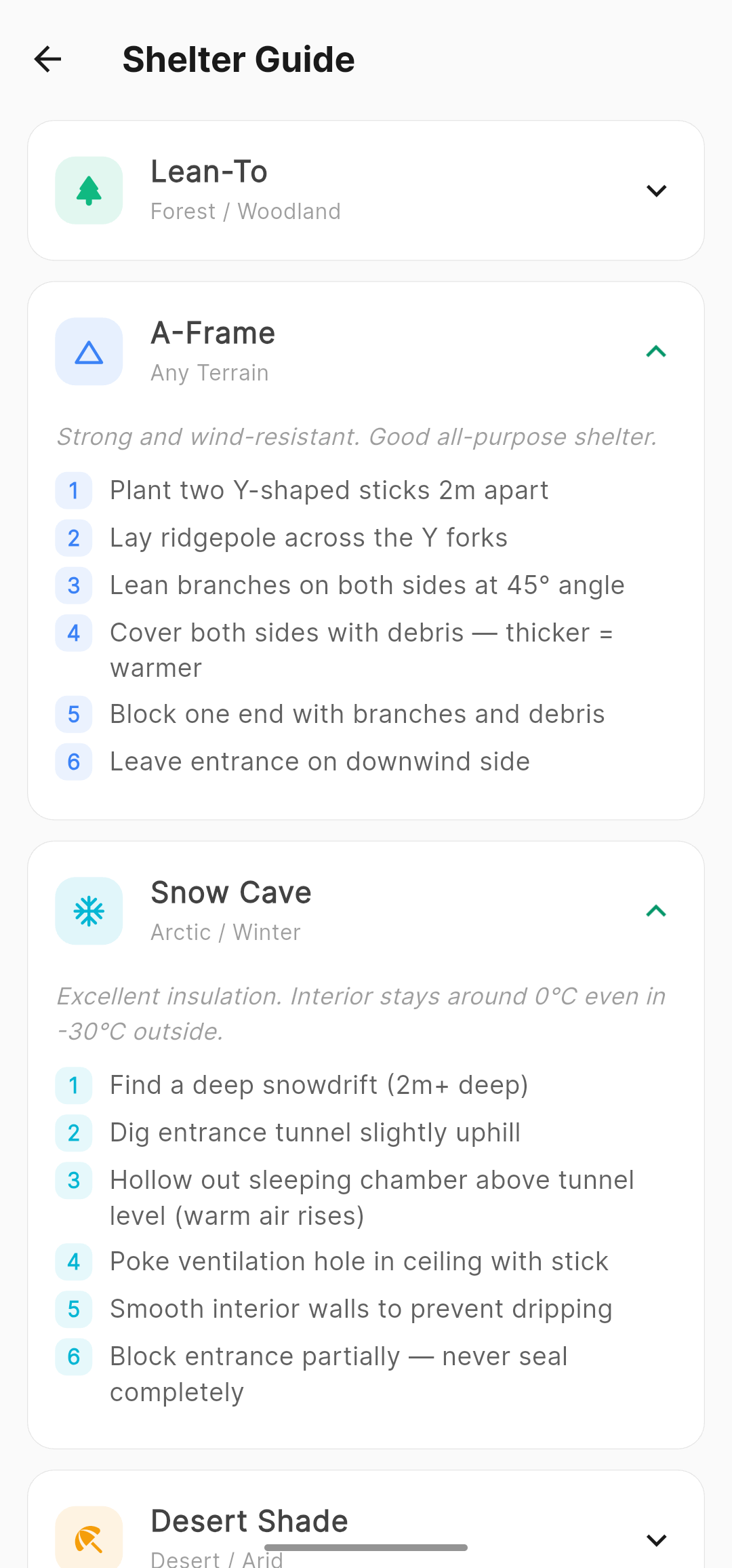Viewport: 732px width, 1568px height.
Task: Collapse the A-Frame shelter card
Action: click(x=655, y=351)
